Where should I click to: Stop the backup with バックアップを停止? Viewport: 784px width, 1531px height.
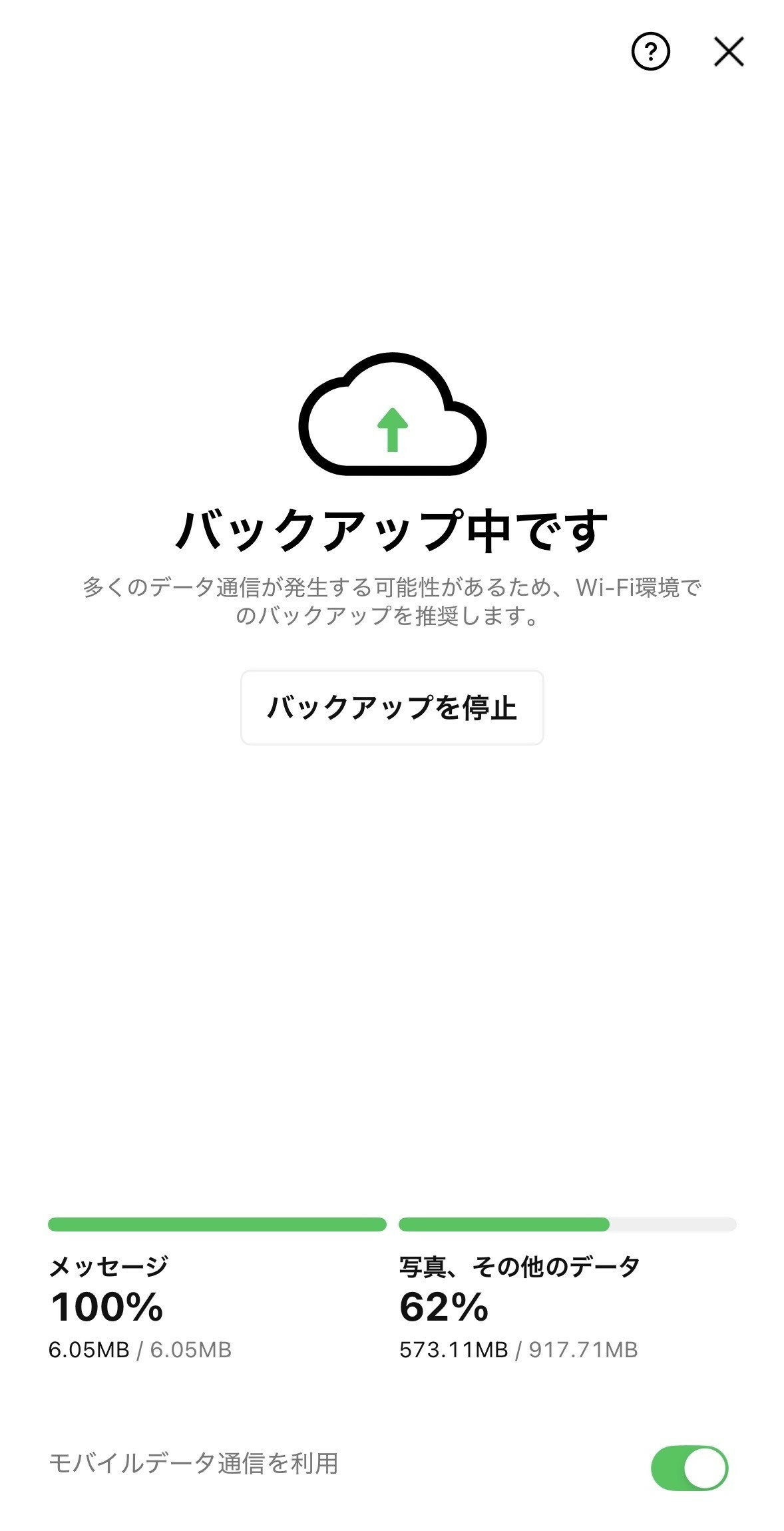point(392,707)
